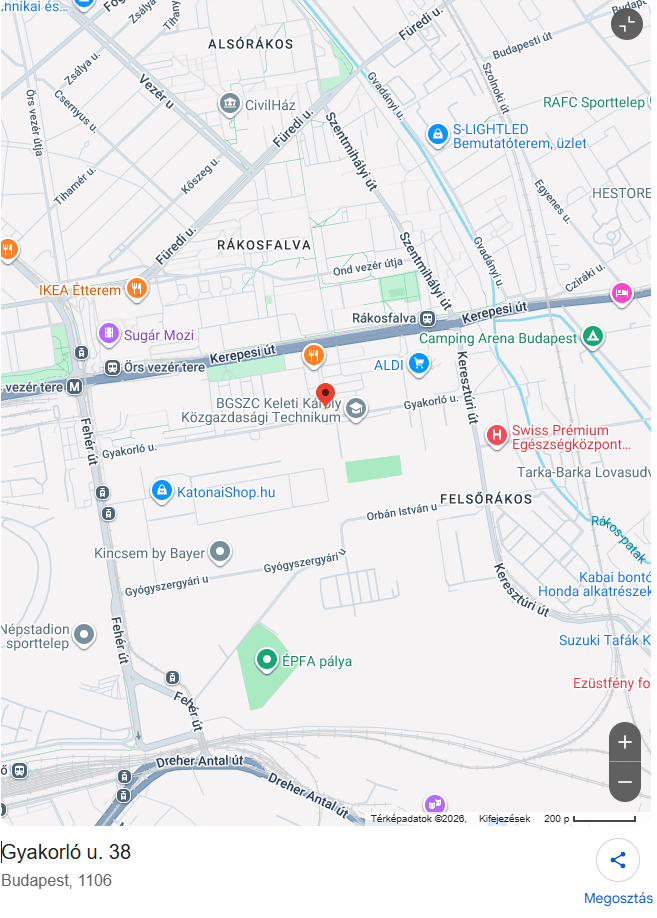Zoom in on the map
657x918 pixels.
pos(625,742)
